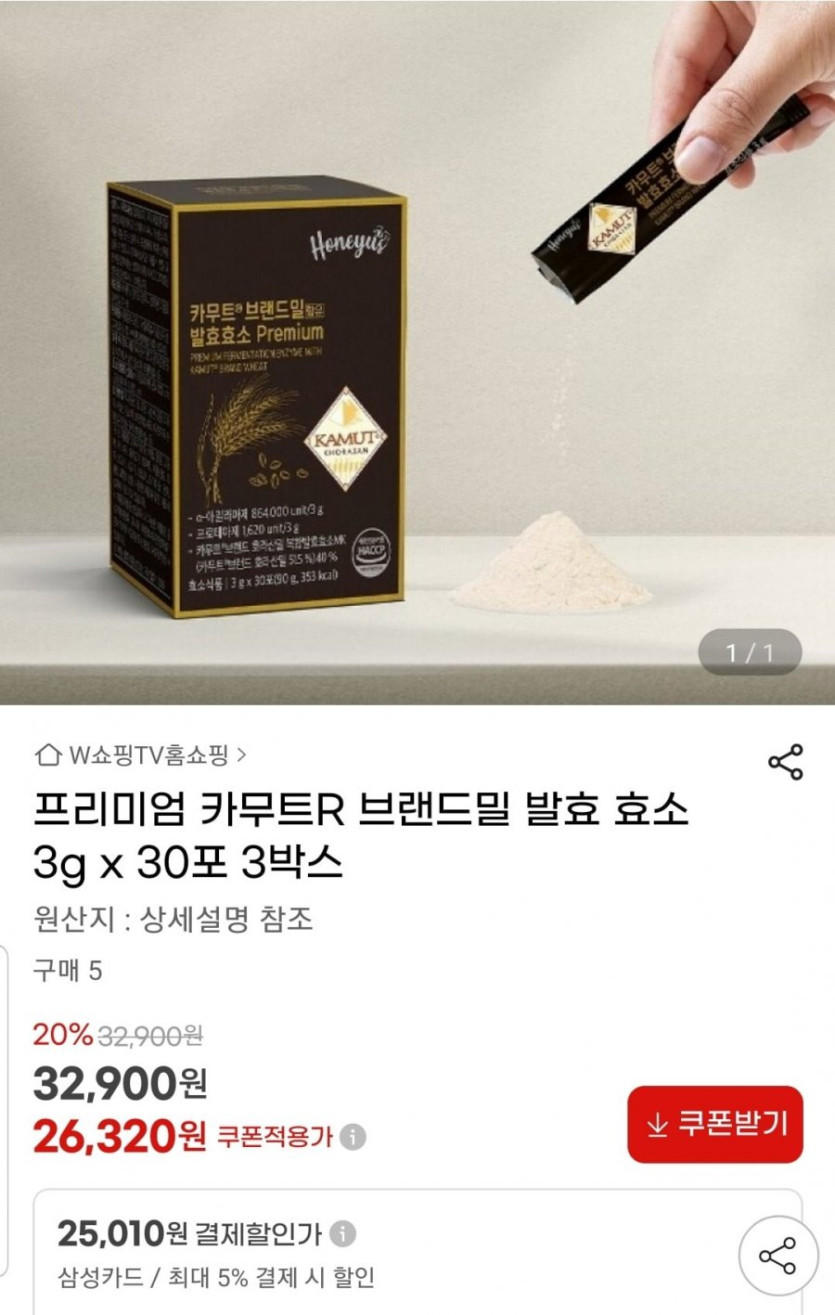Screen dimensions: 835x1315
Task: View info about 결제할인가 discount
Action: 342,1233
